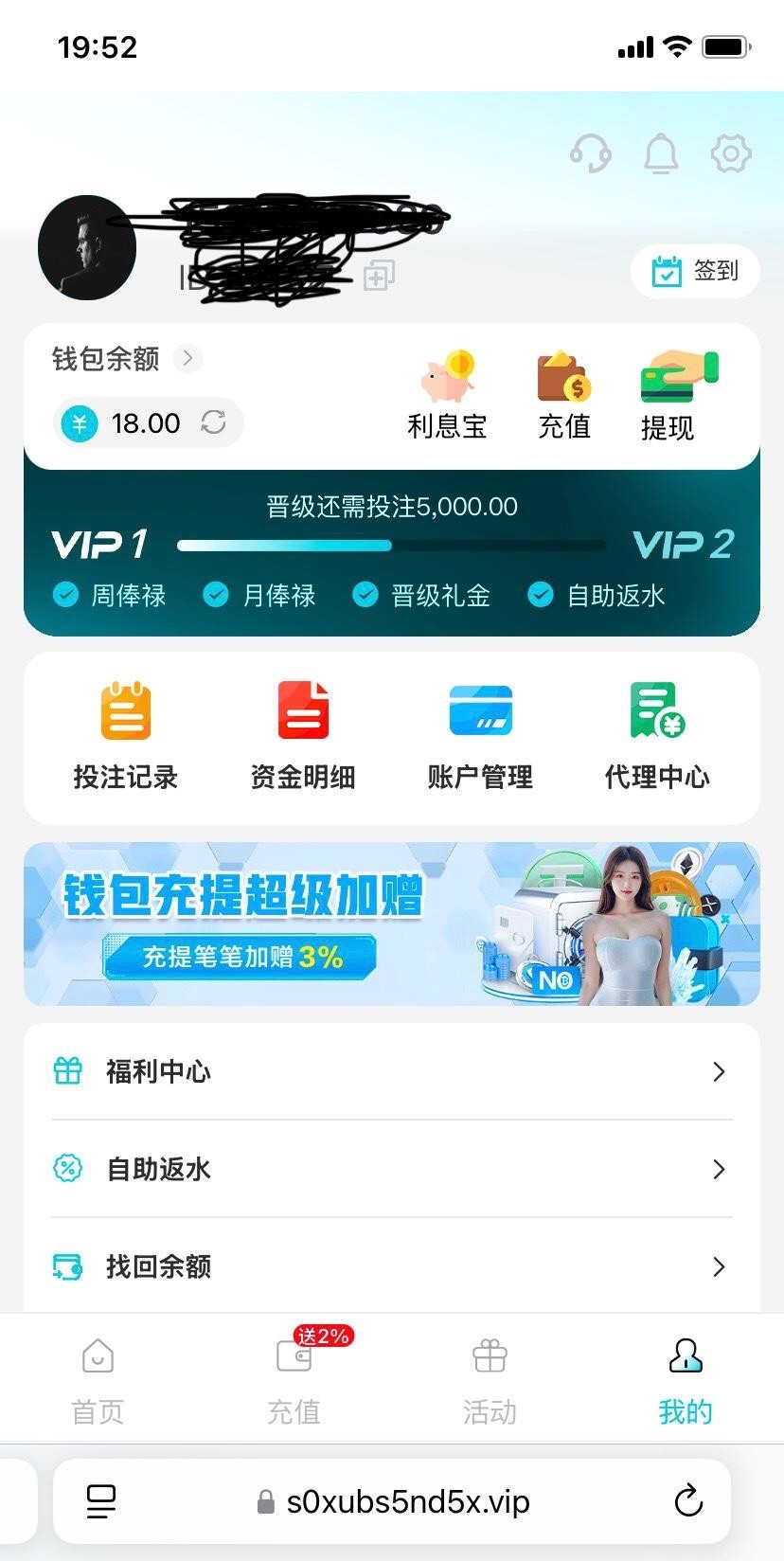Open 提现 withdrawal
Viewport: 784px width, 1561px height.
(x=668, y=396)
